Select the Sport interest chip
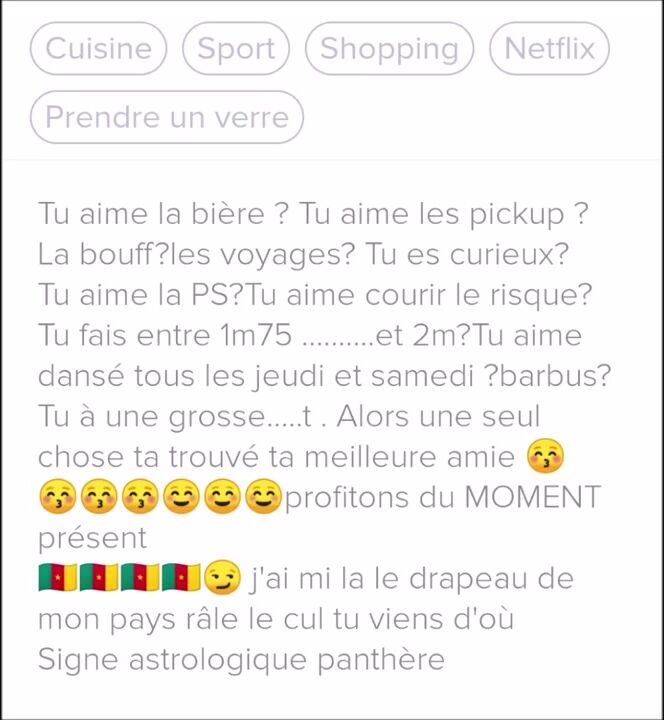664x720 pixels. [x=236, y=49]
